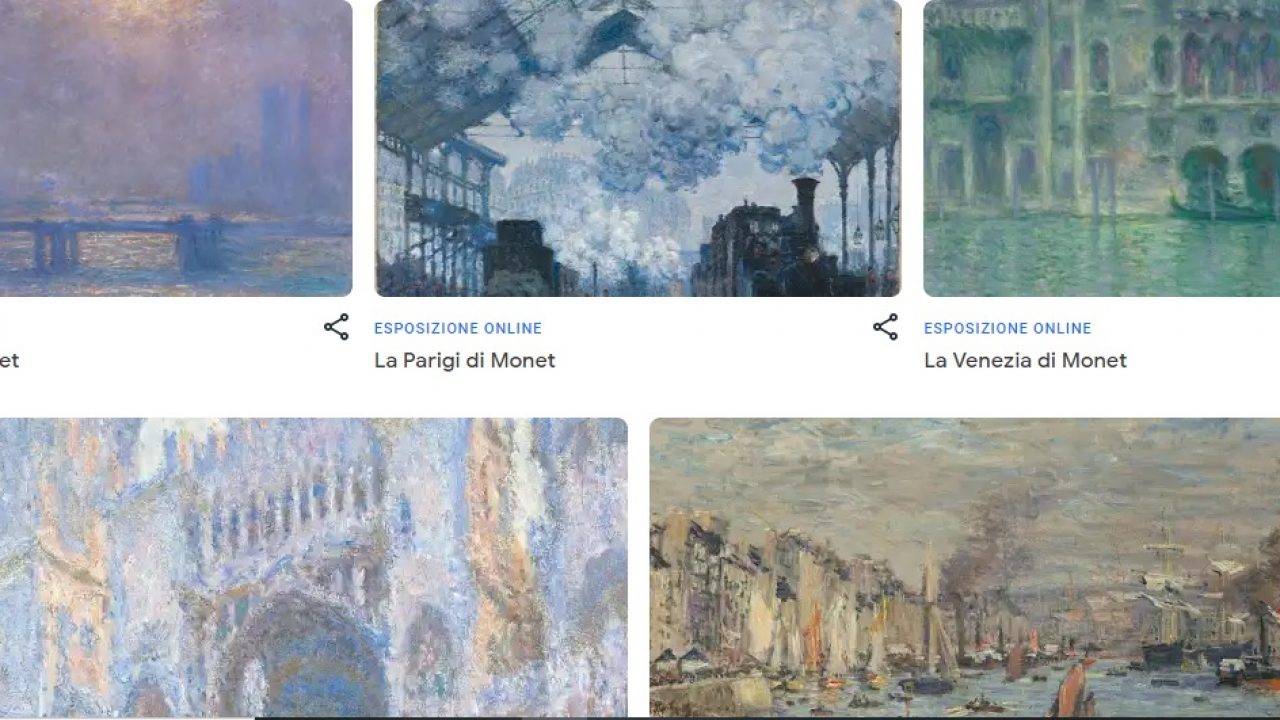Open the harbor with sailboats painting tile

click(x=964, y=566)
